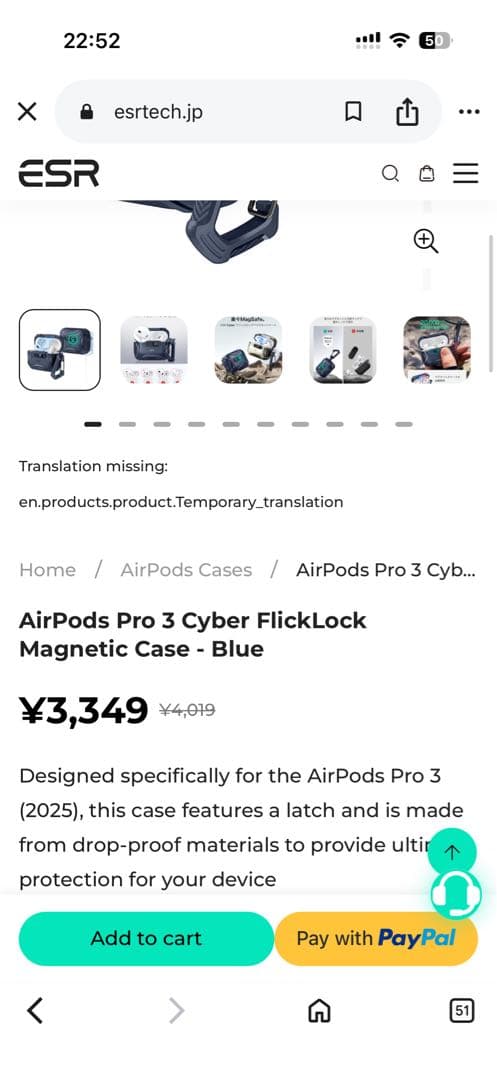Open the shopping bag
Screen dimensions: 497x1080
427,173
